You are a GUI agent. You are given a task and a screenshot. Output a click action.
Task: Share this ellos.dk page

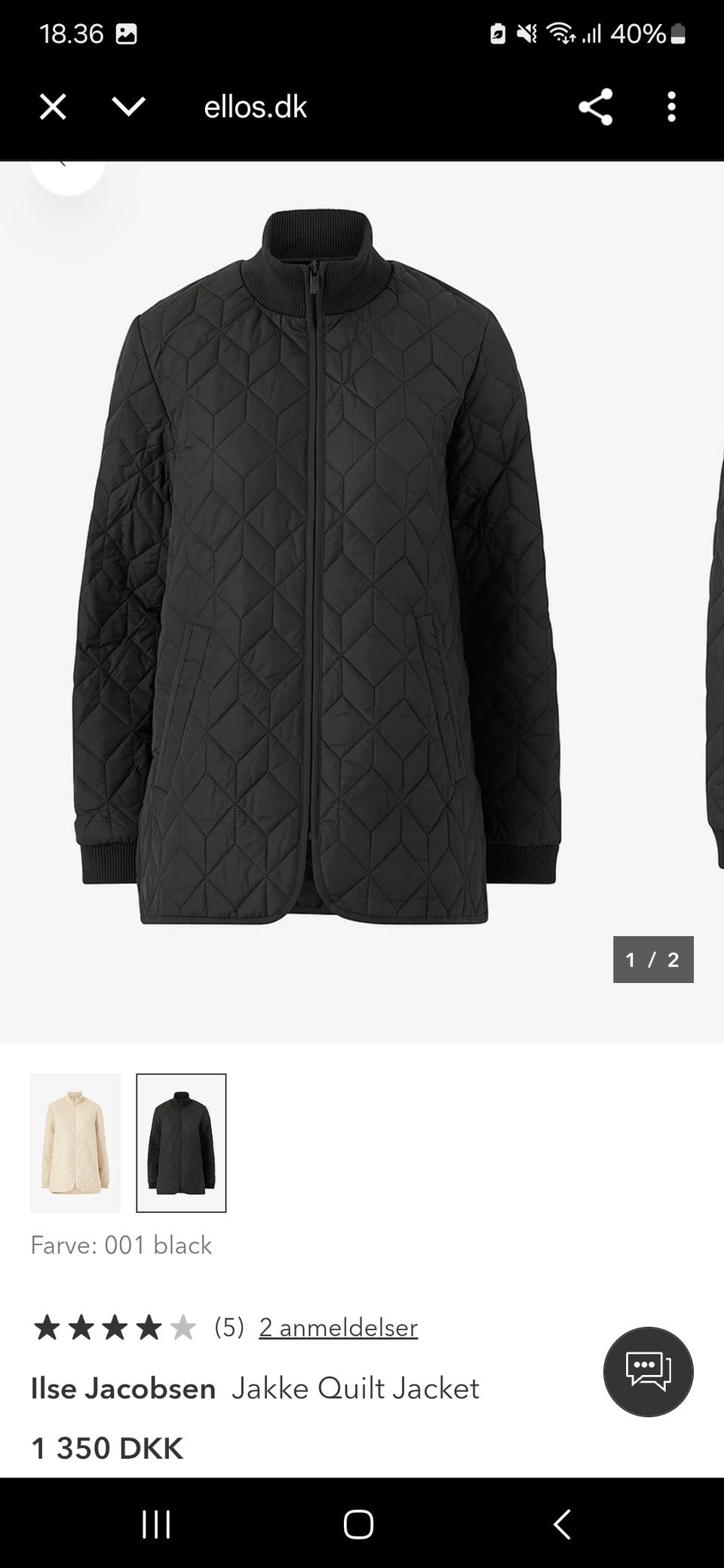596,106
